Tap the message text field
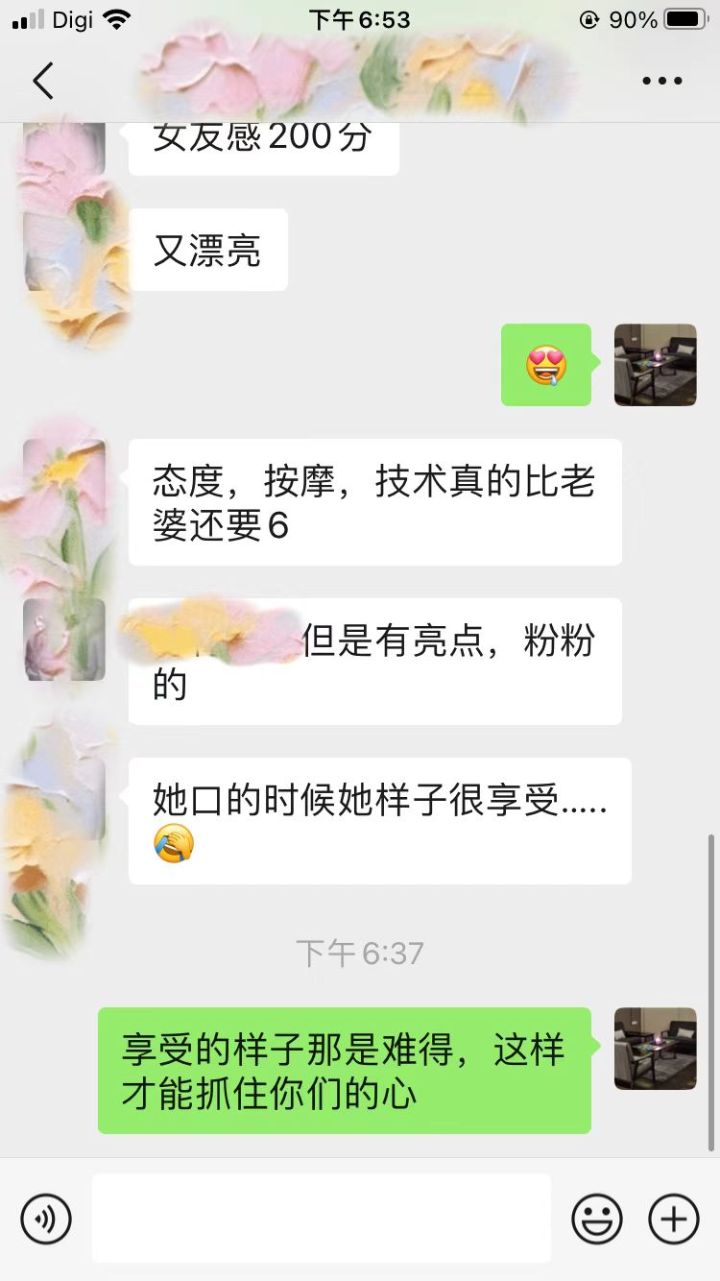720x1281 pixels. 321,1218
